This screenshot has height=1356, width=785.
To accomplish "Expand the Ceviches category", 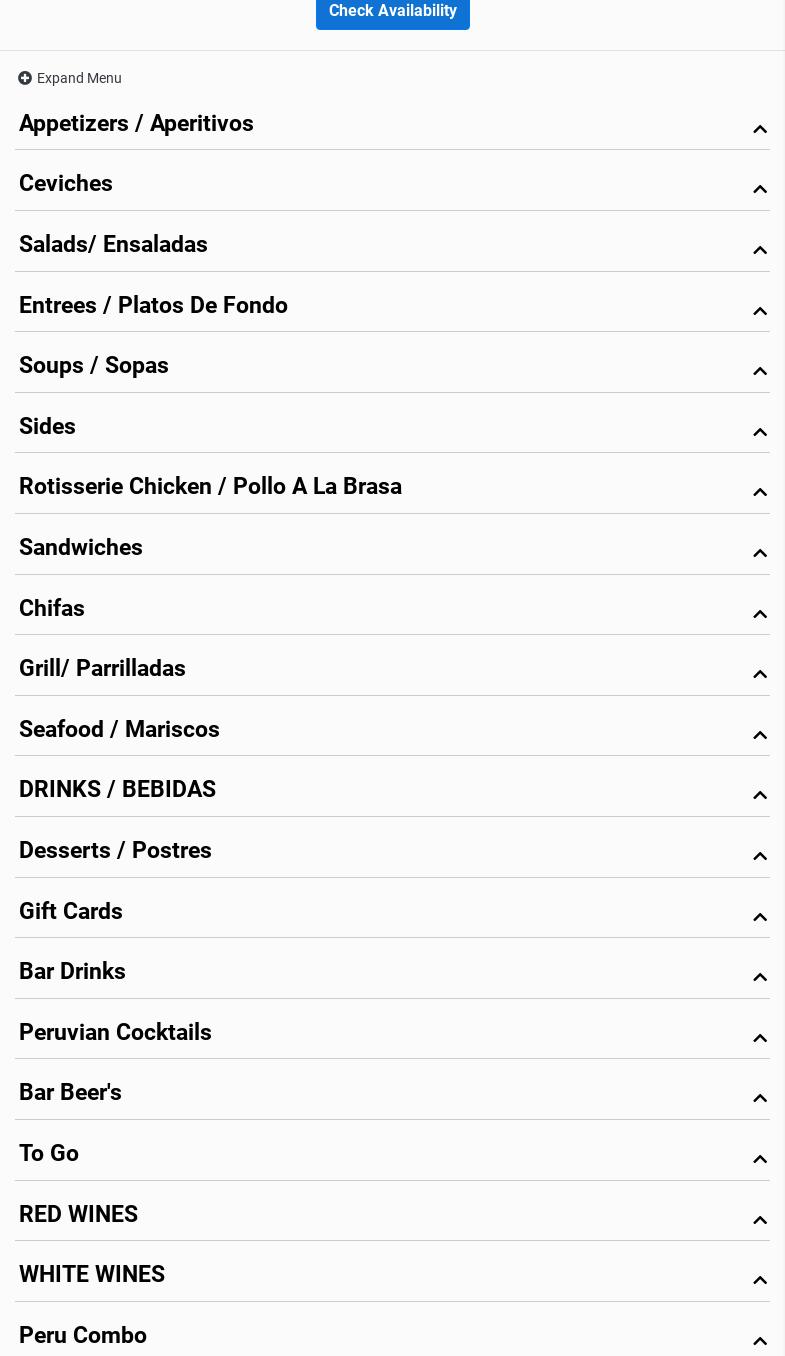I will [66, 184].
